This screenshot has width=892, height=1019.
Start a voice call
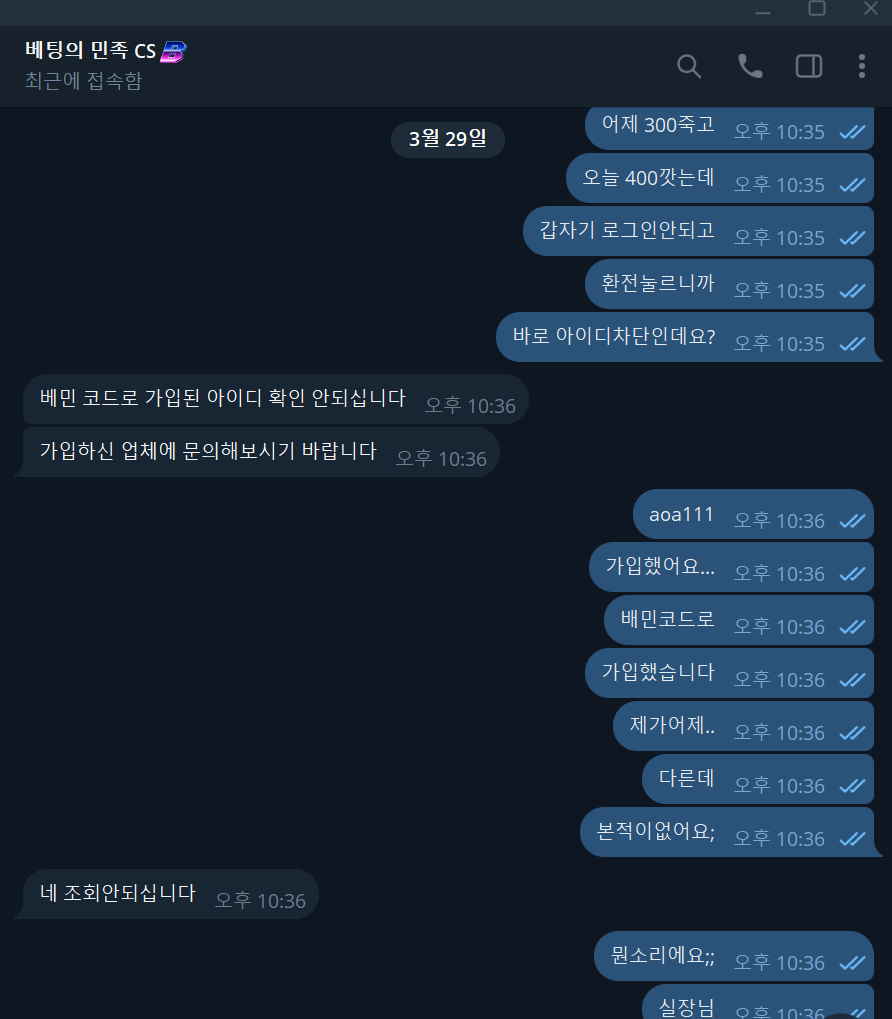749,66
